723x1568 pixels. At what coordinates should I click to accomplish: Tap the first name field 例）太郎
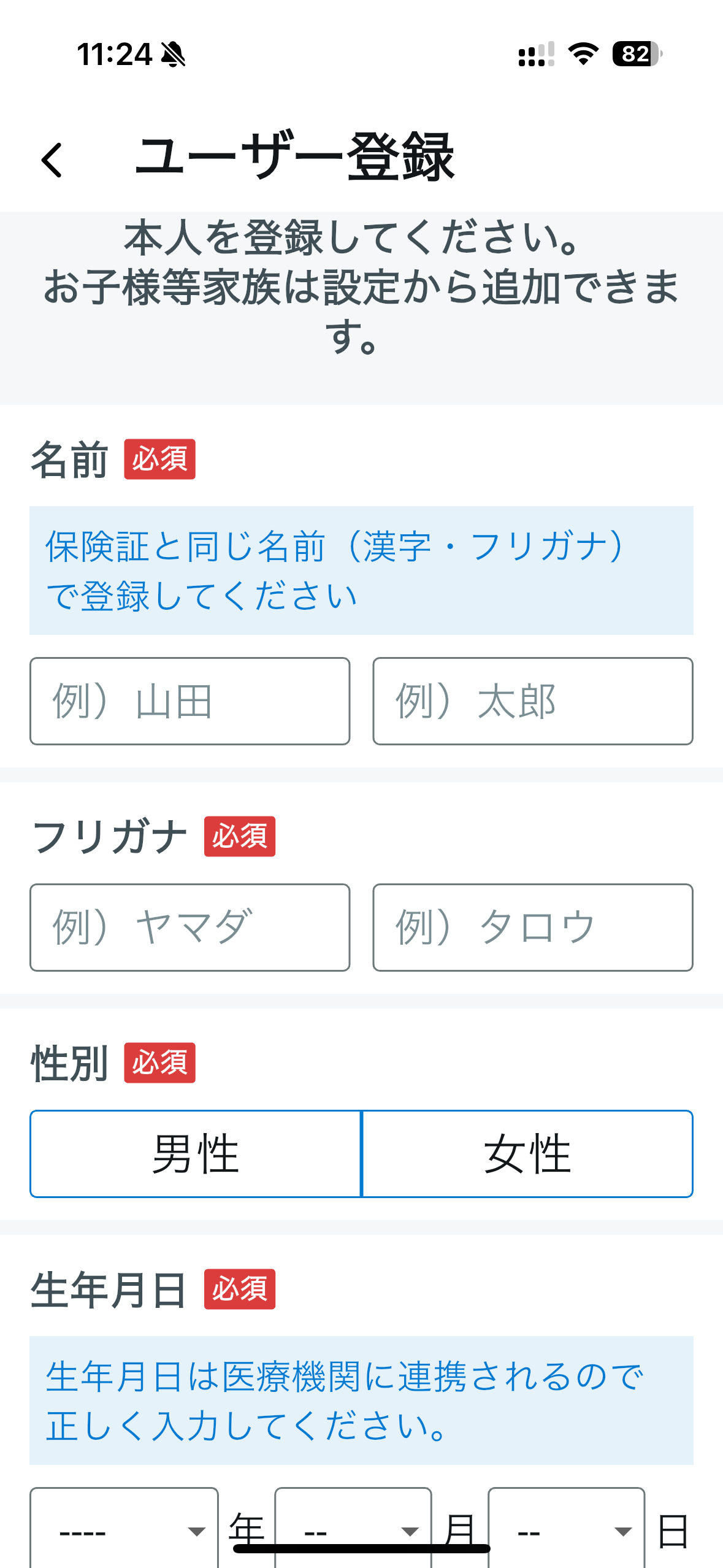[532, 701]
